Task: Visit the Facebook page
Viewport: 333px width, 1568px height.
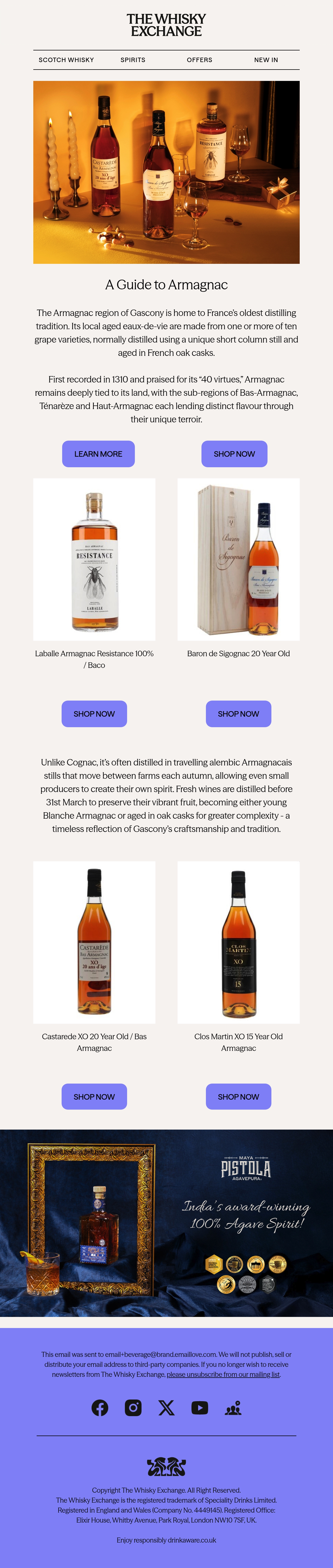Action: pyautogui.click(x=100, y=1407)
